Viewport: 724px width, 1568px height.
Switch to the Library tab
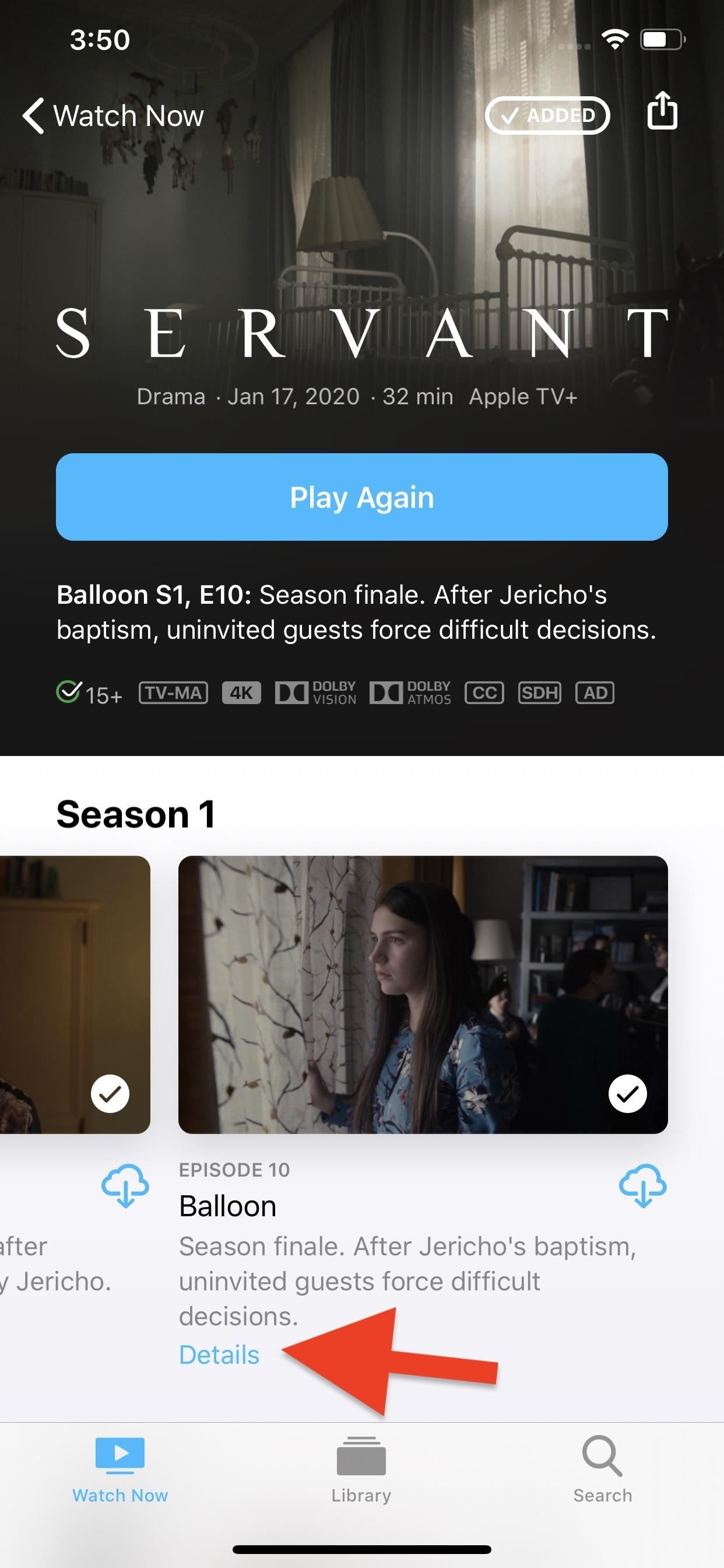pyautogui.click(x=361, y=1469)
